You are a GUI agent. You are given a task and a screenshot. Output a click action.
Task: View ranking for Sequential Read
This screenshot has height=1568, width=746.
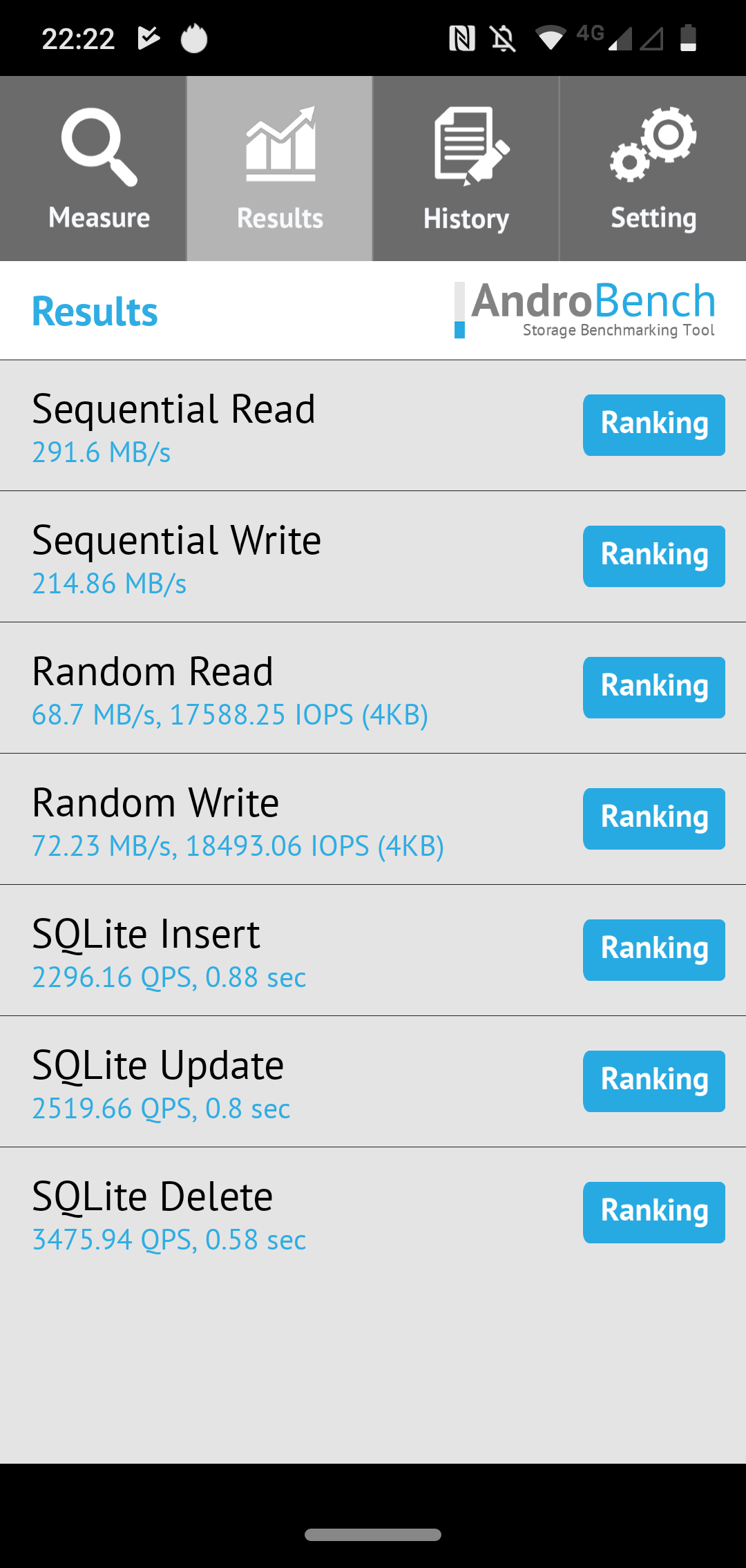click(653, 425)
